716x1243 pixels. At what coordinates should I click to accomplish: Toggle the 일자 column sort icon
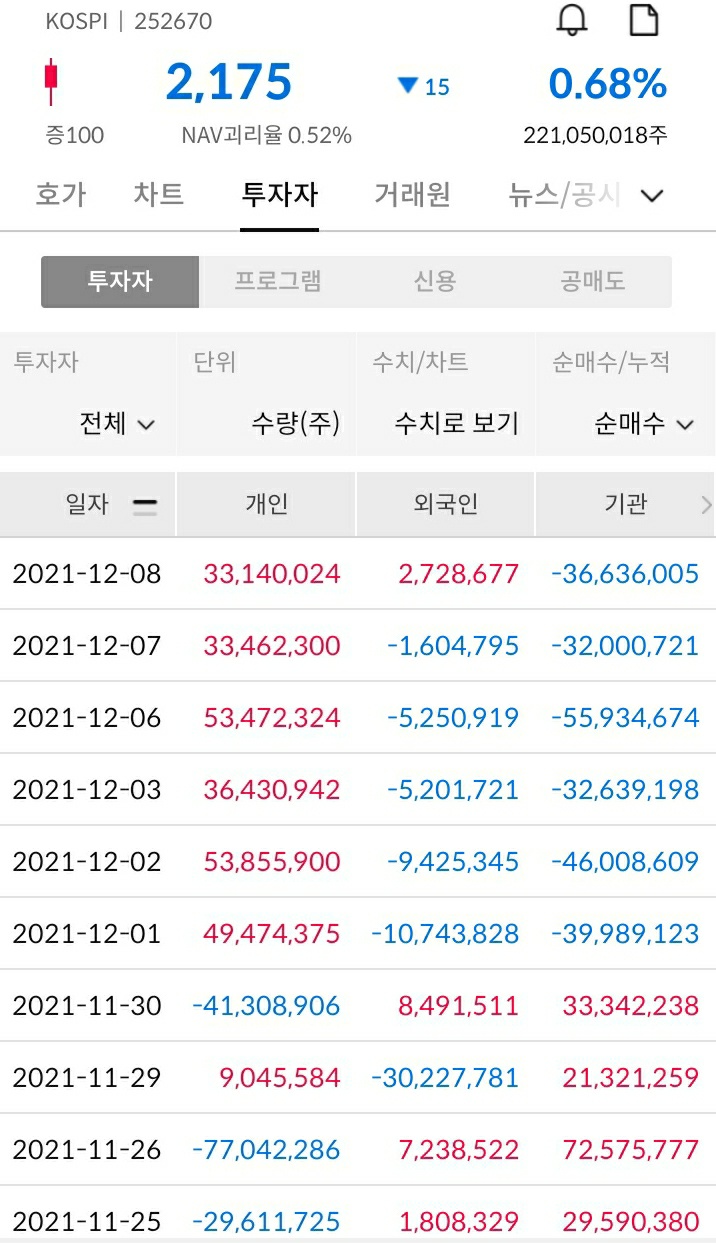click(145, 506)
